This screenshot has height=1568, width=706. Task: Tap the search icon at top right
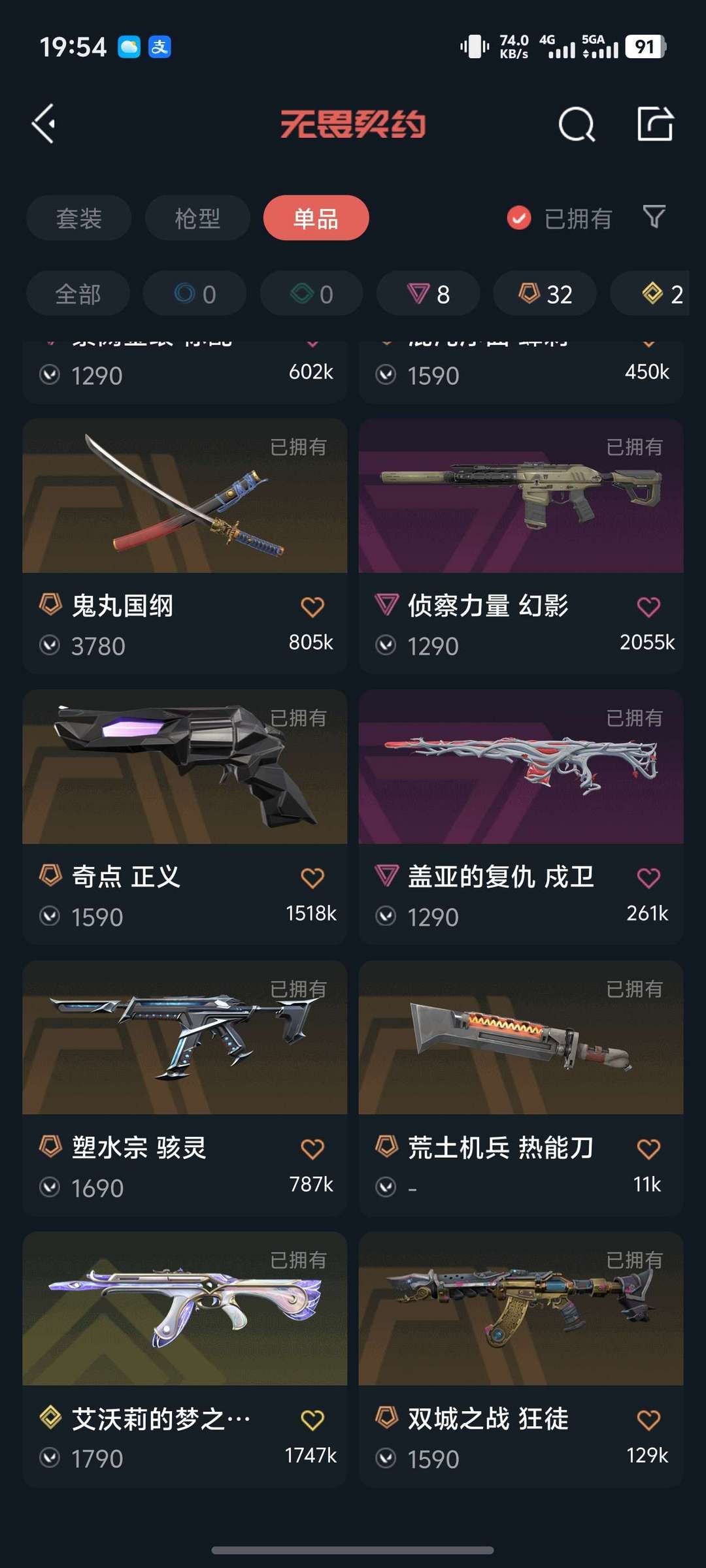pyautogui.click(x=575, y=124)
